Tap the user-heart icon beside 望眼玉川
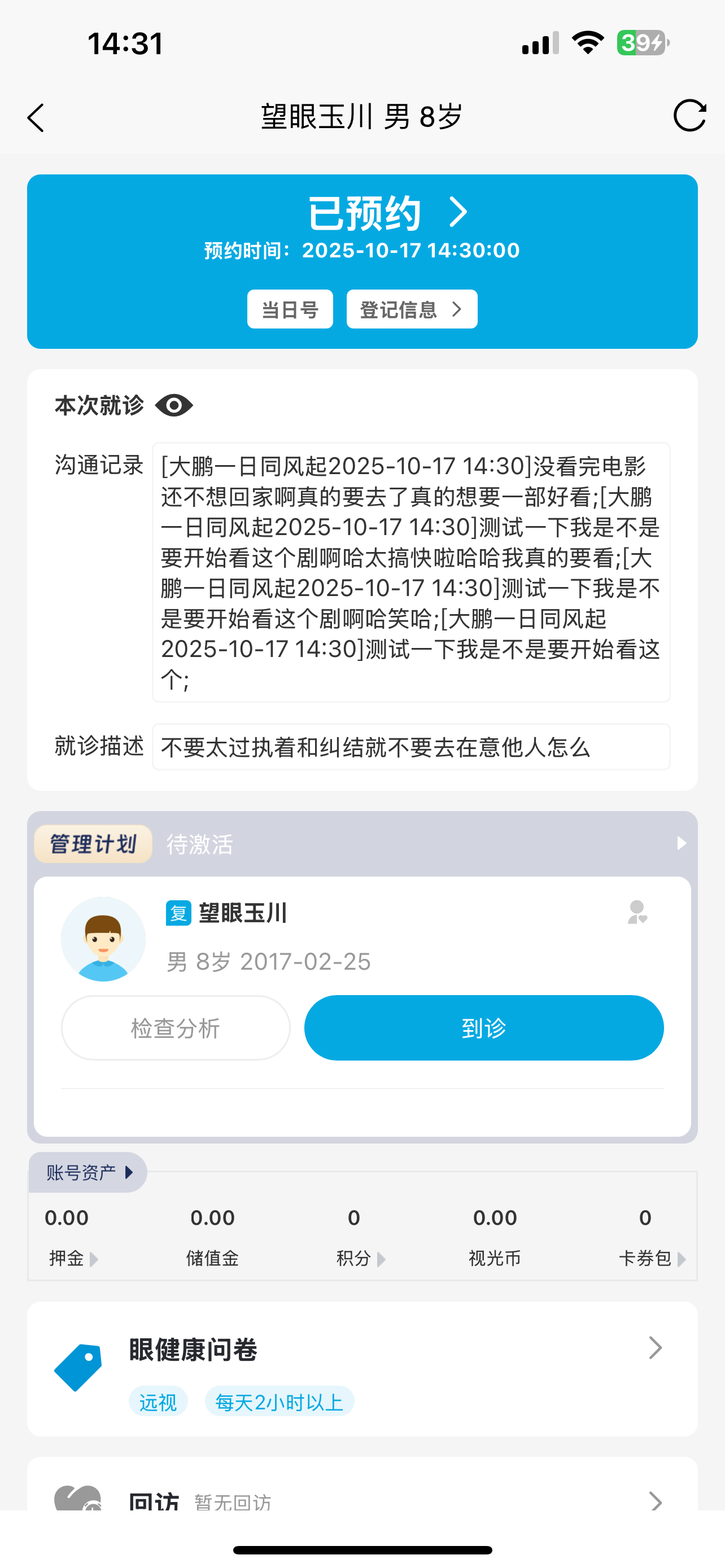 coord(637,913)
